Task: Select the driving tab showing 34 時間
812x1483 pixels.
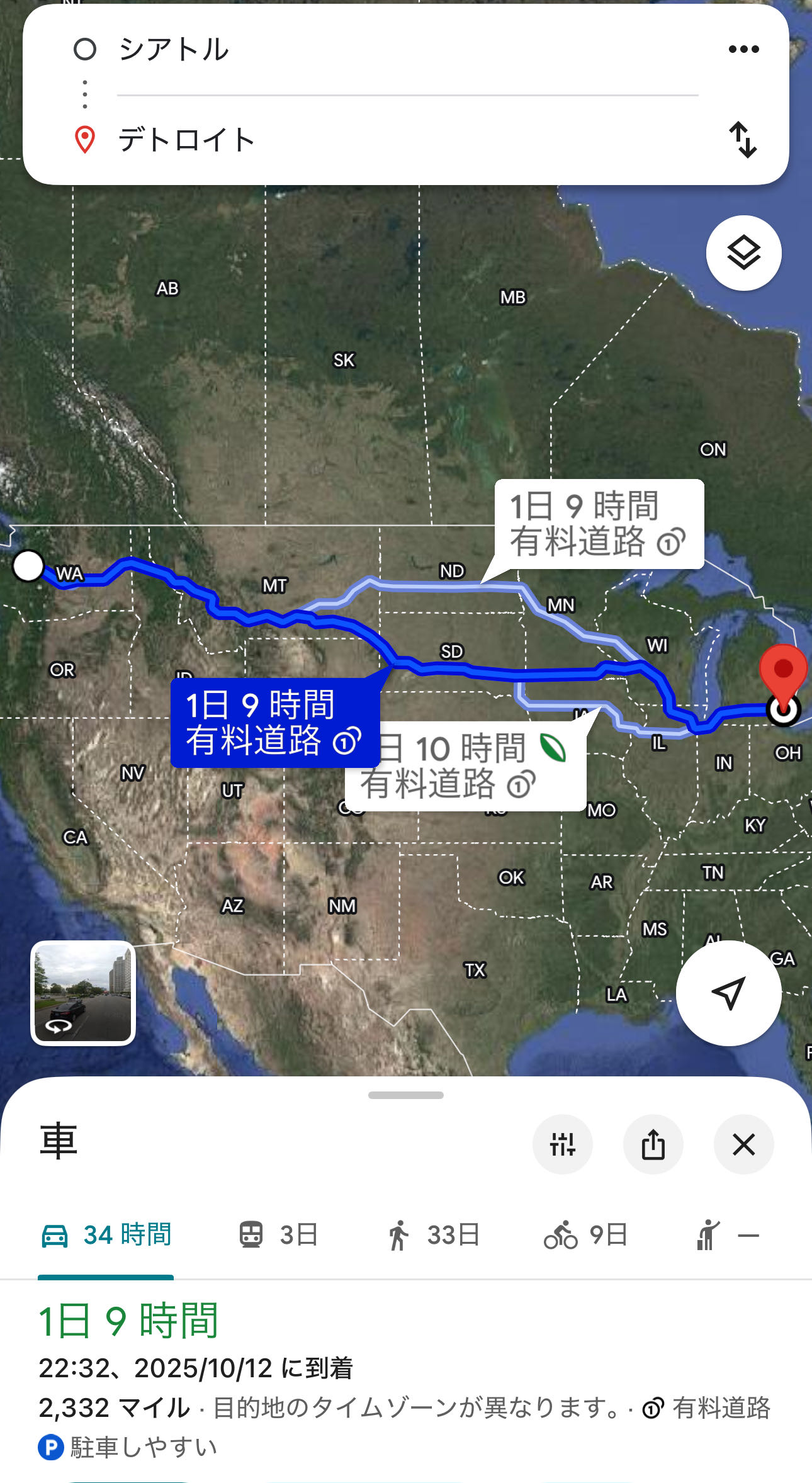Action: pyautogui.click(x=106, y=1235)
